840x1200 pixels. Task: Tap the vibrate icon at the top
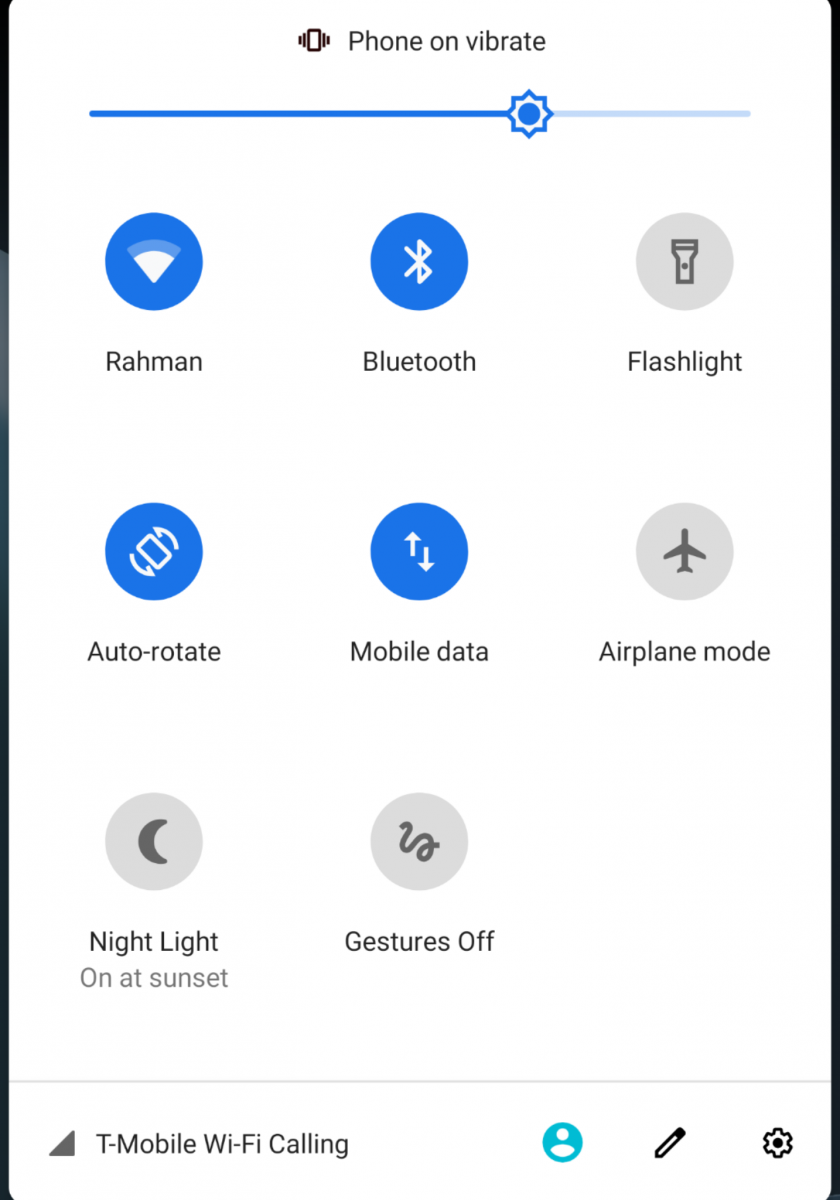click(x=313, y=41)
